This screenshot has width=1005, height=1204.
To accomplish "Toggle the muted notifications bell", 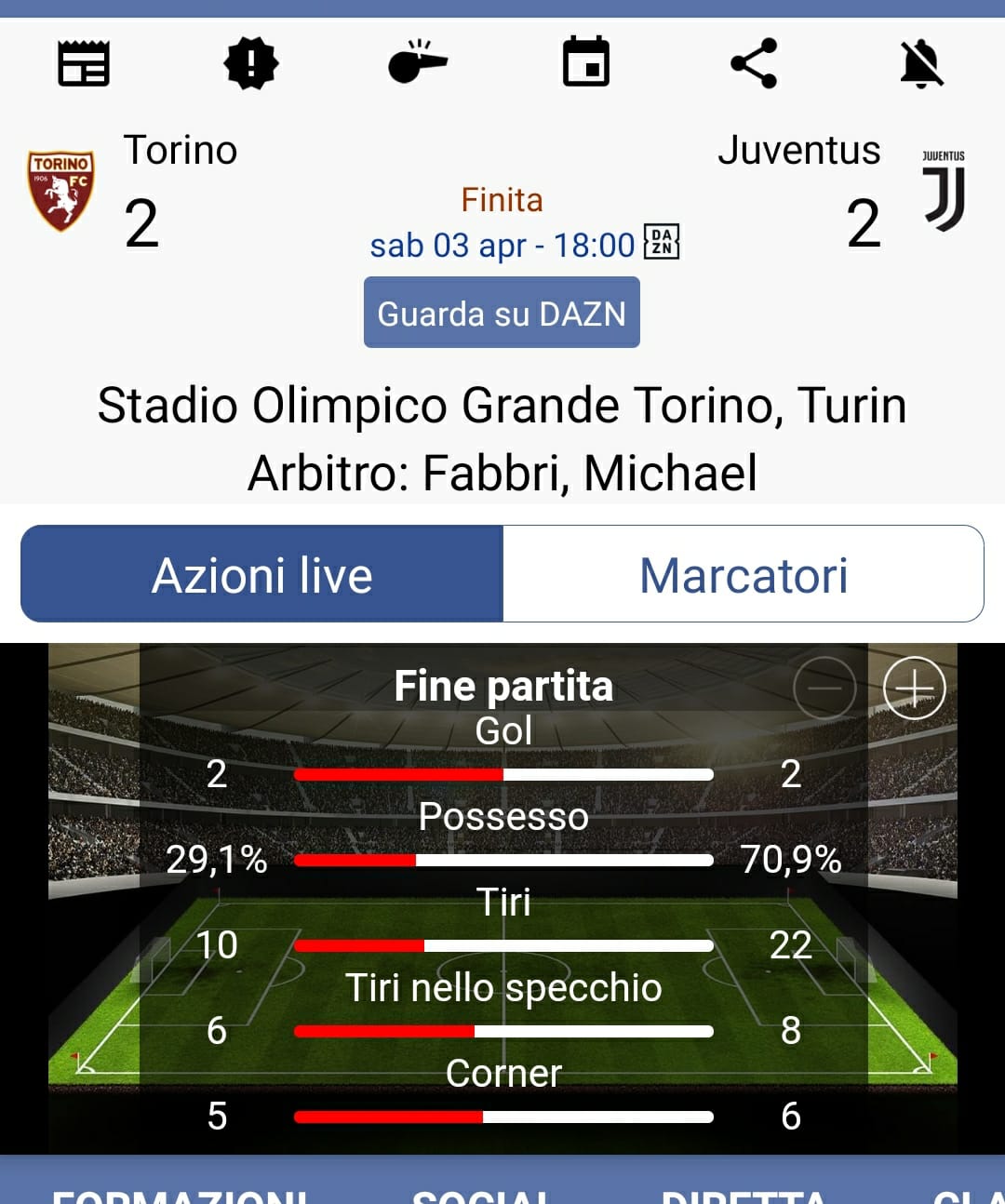I will [x=921, y=63].
